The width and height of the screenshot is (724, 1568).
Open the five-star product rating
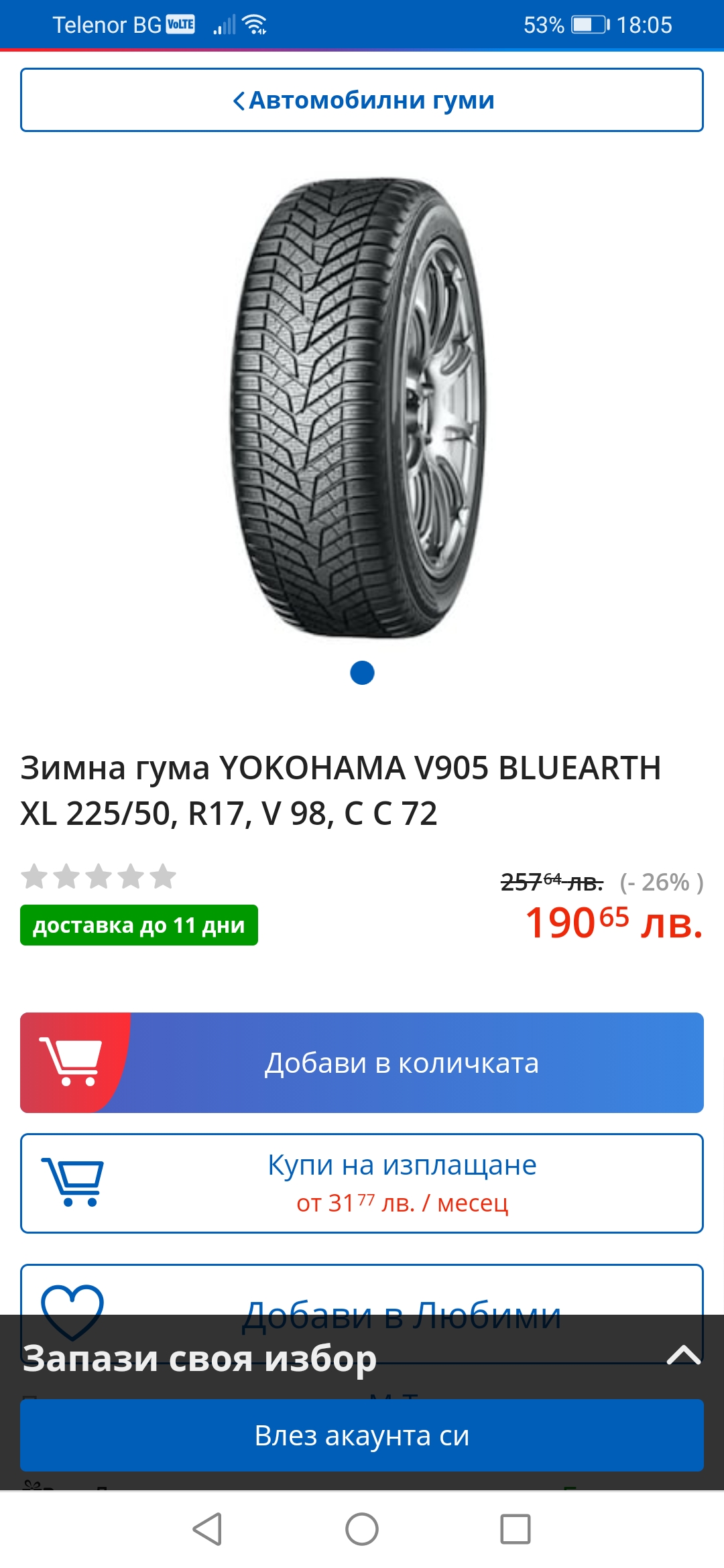click(x=99, y=876)
